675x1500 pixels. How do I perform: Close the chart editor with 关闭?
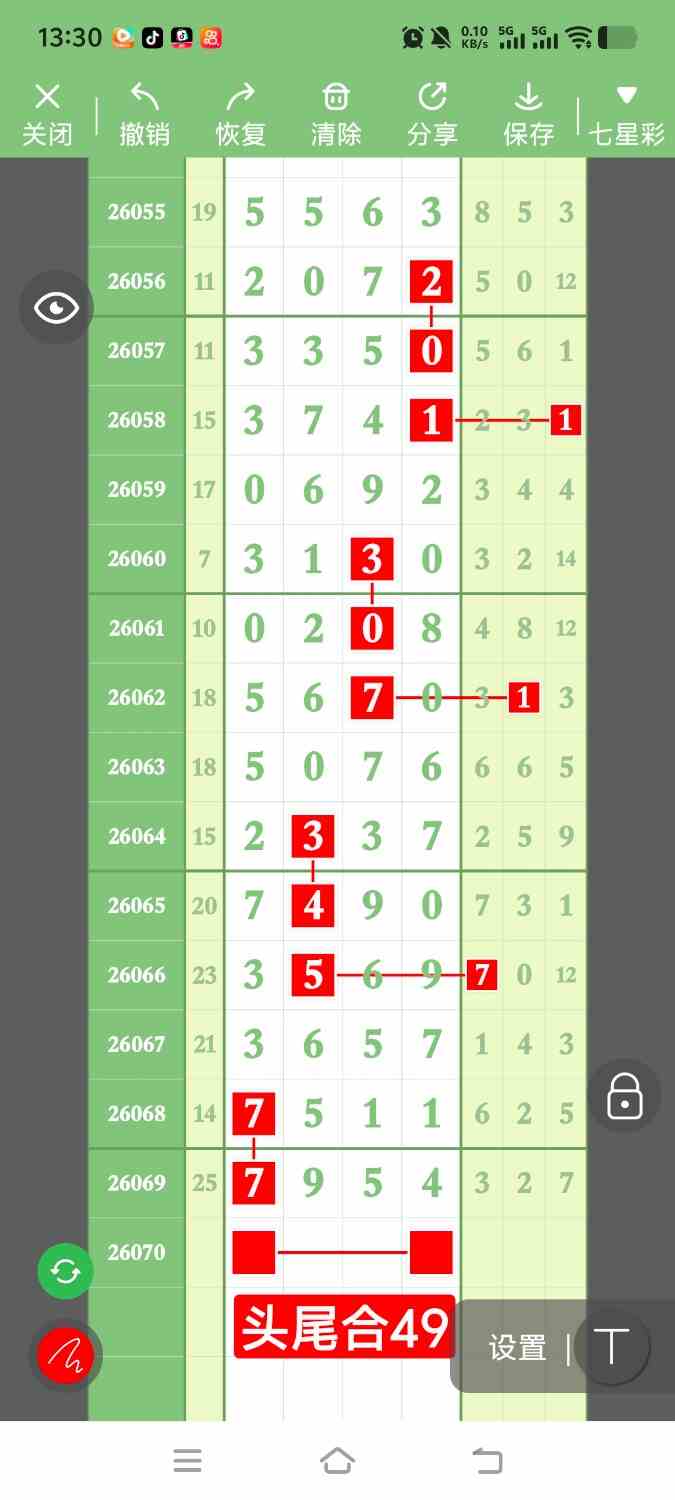[47, 114]
